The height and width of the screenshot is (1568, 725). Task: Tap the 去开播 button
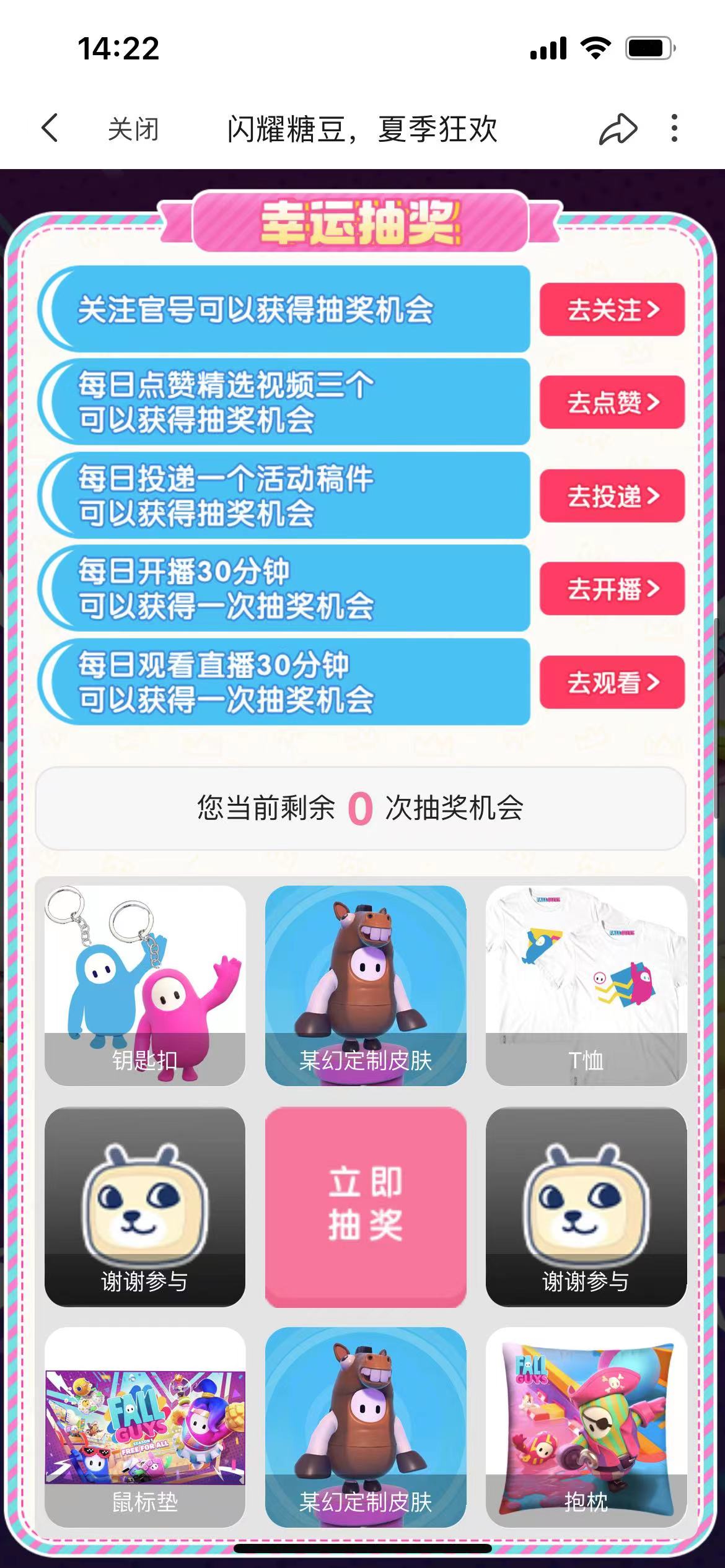(612, 589)
